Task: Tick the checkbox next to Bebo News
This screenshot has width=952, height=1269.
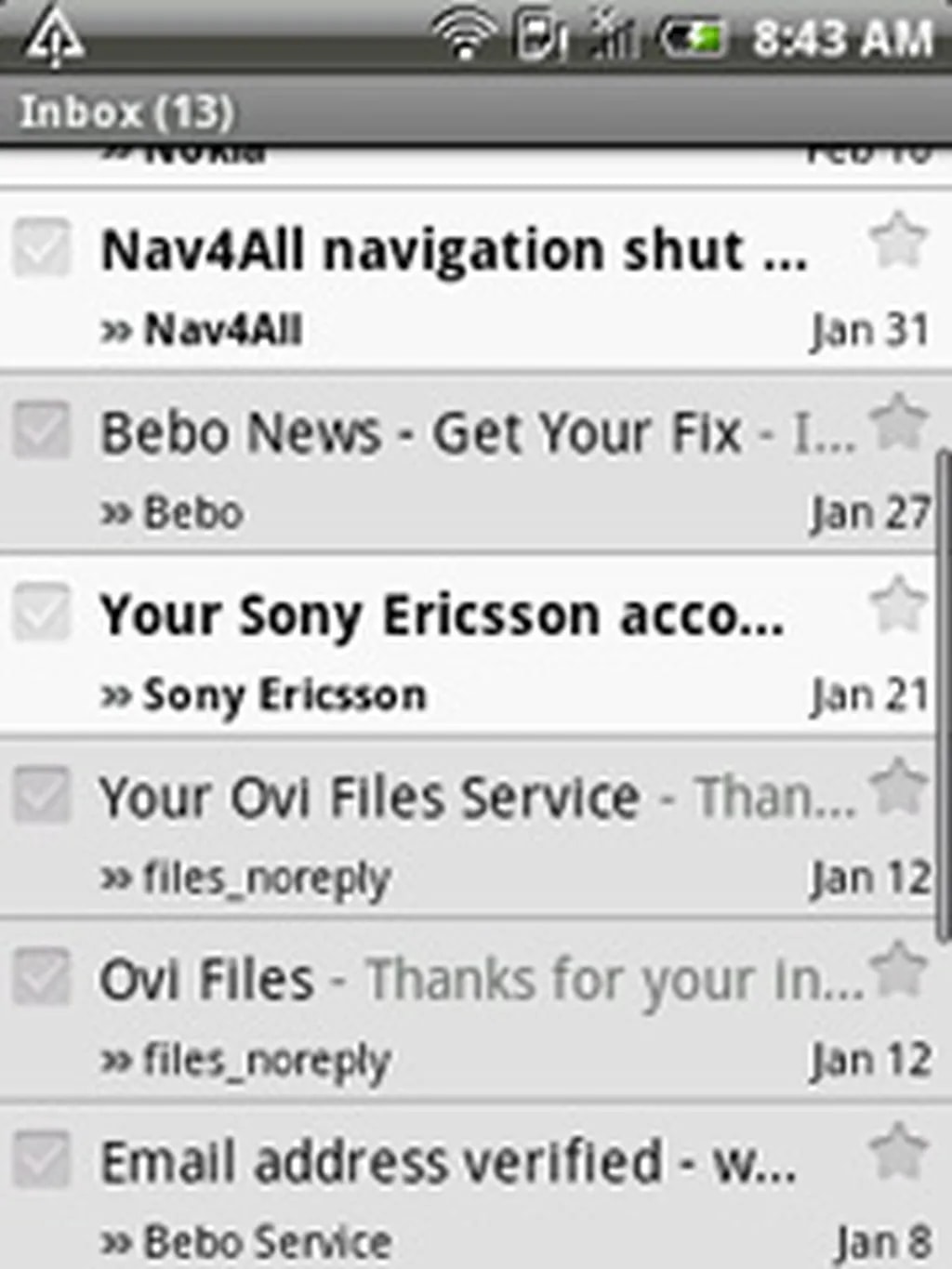Action: point(42,430)
